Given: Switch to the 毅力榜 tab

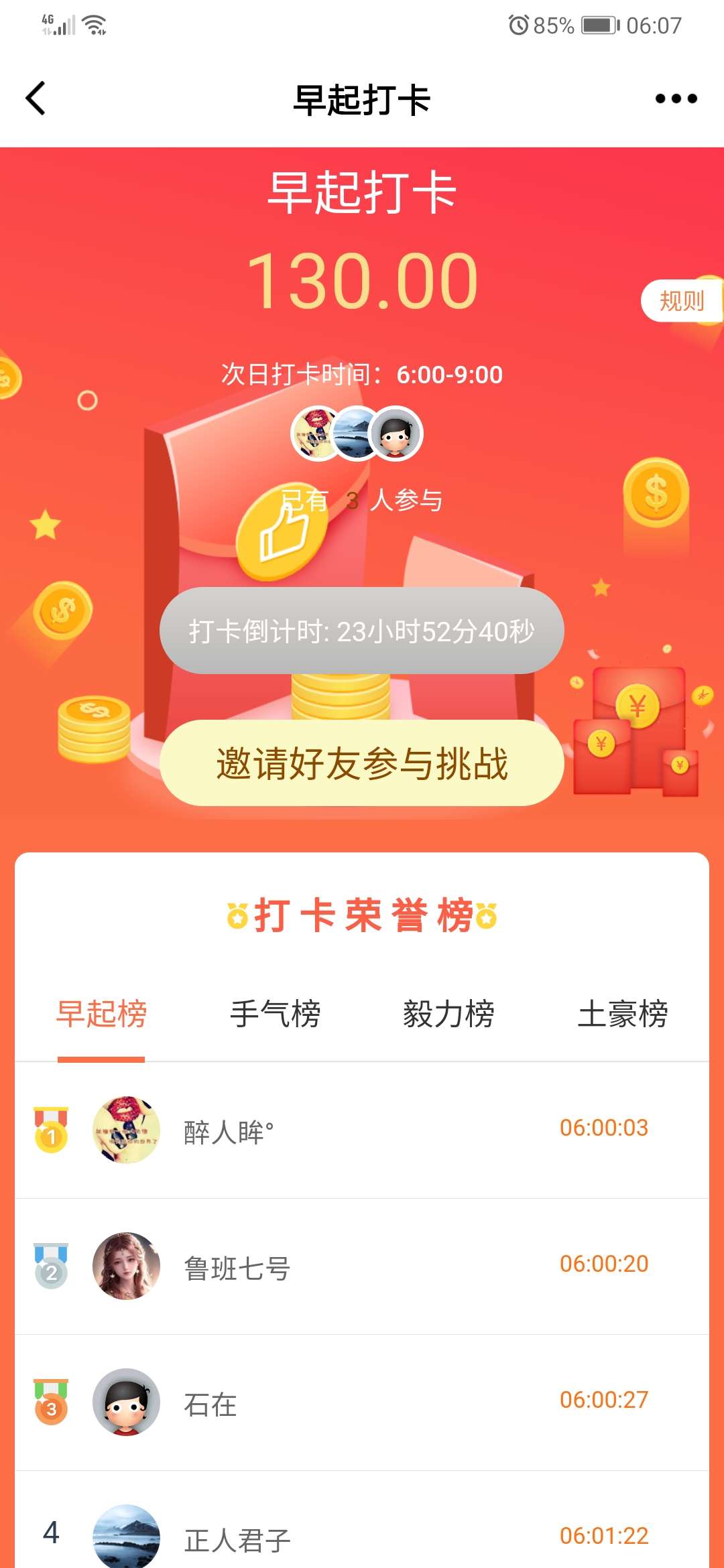Looking at the screenshot, I should coord(448,1013).
